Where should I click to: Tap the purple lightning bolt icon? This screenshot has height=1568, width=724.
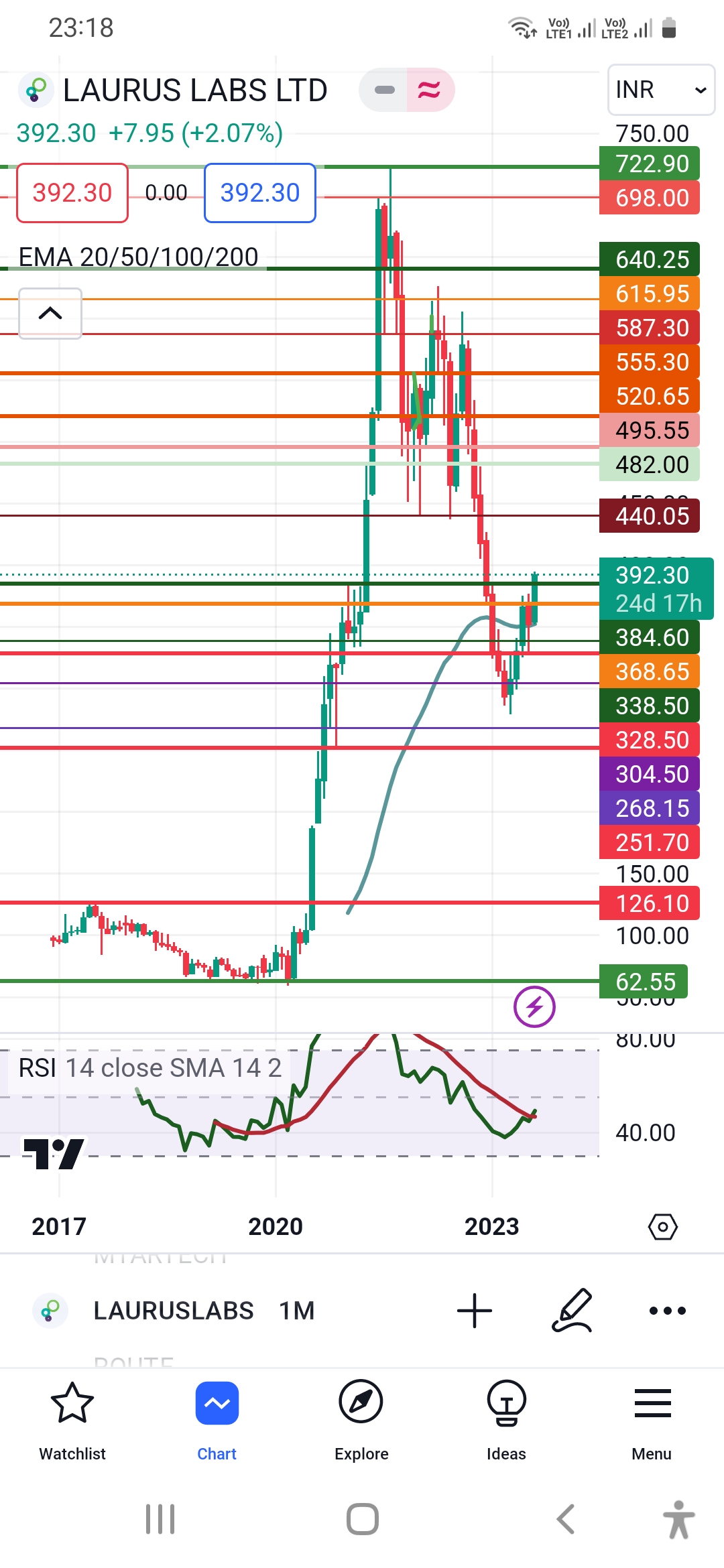pos(534,1006)
